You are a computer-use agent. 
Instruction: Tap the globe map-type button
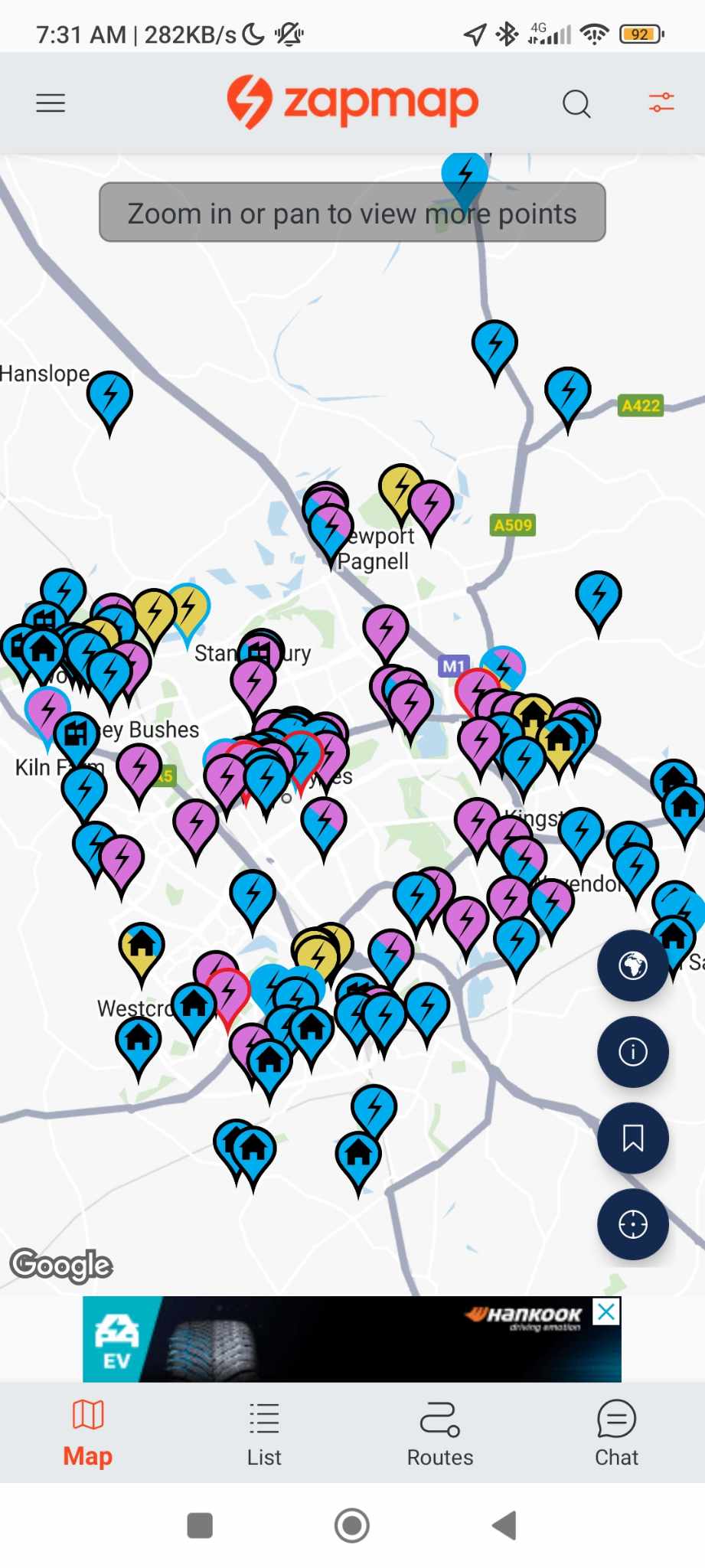[x=632, y=965]
